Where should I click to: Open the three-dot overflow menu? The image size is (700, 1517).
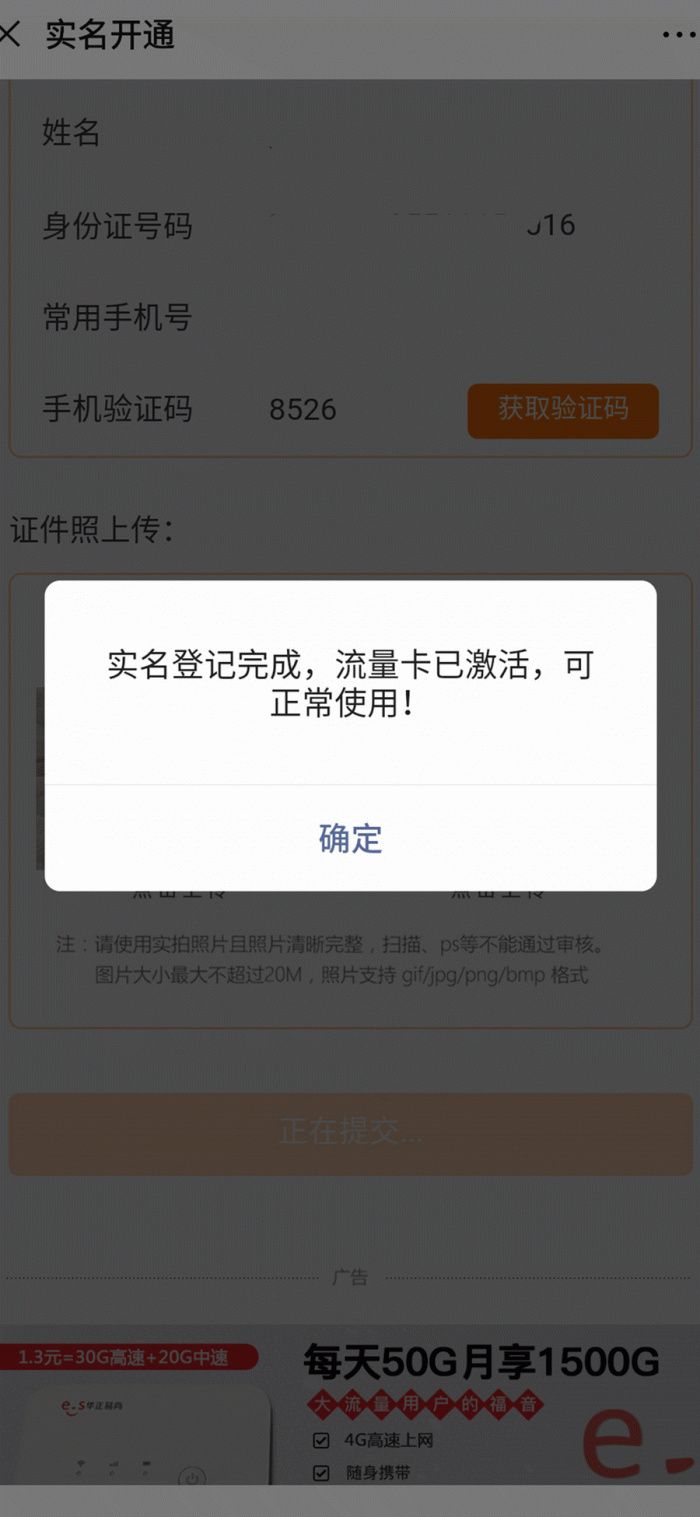pyautogui.click(x=679, y=35)
